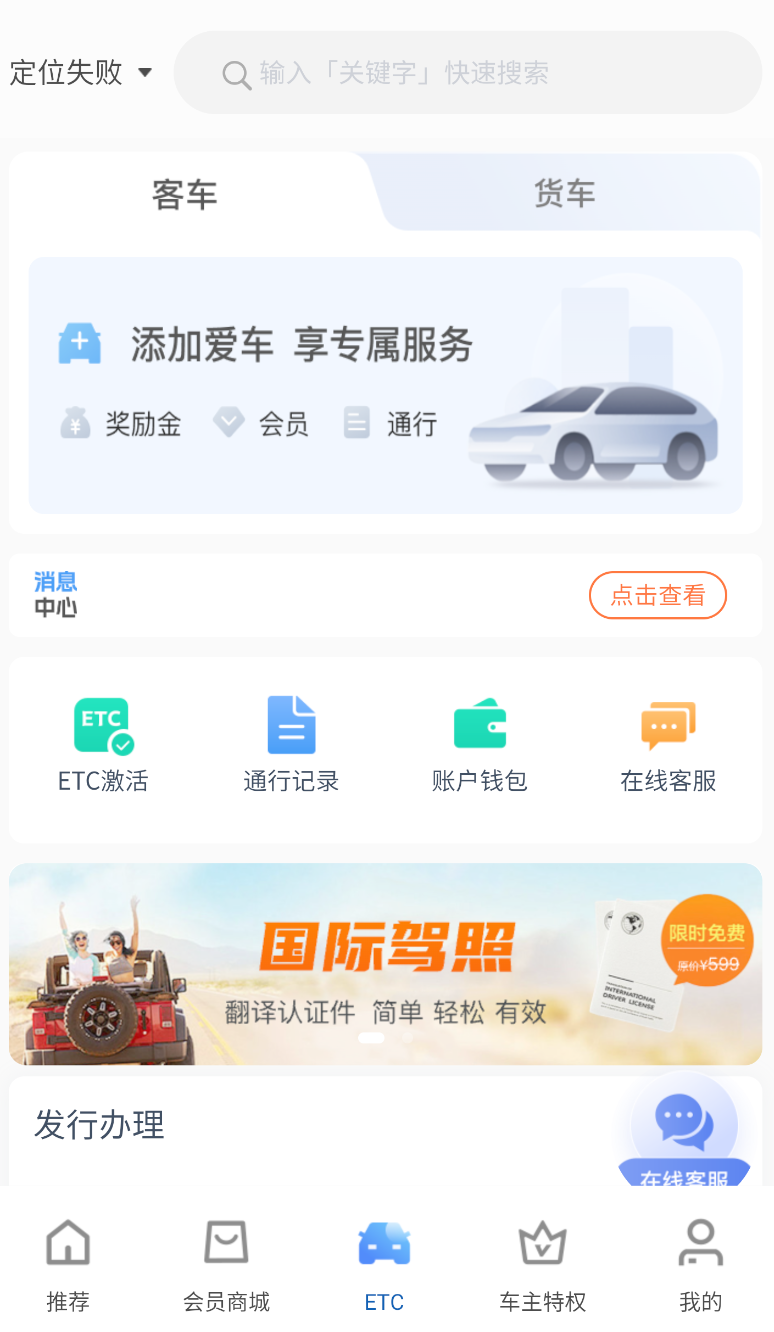This screenshot has height=1332, width=774.
Task: Tap 点击查看 in message center
Action: (x=657, y=596)
